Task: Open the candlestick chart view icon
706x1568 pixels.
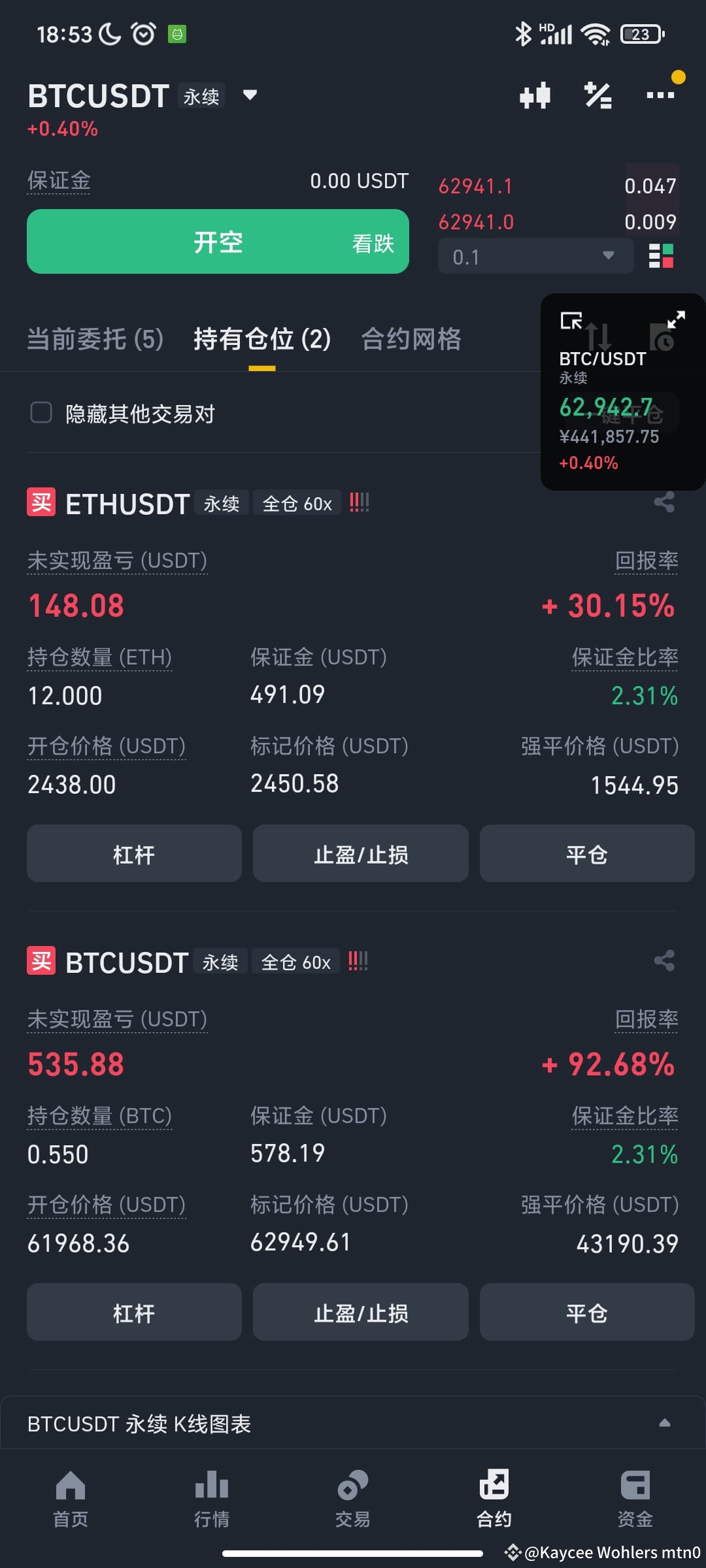Action: coord(535,95)
